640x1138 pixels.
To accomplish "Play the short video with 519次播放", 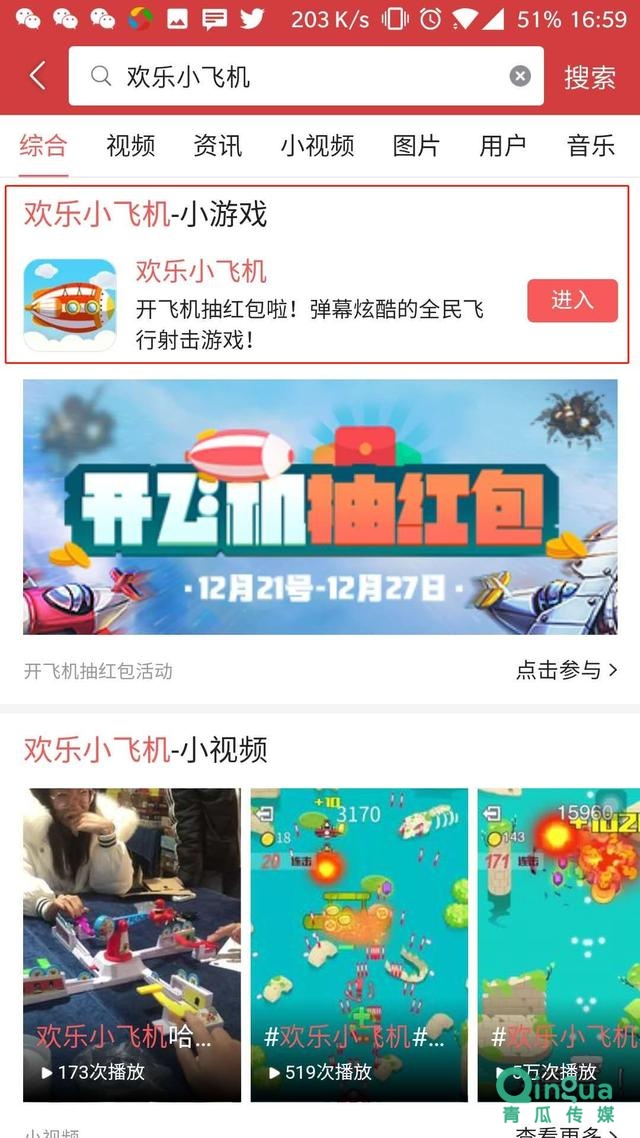I will tap(359, 944).
